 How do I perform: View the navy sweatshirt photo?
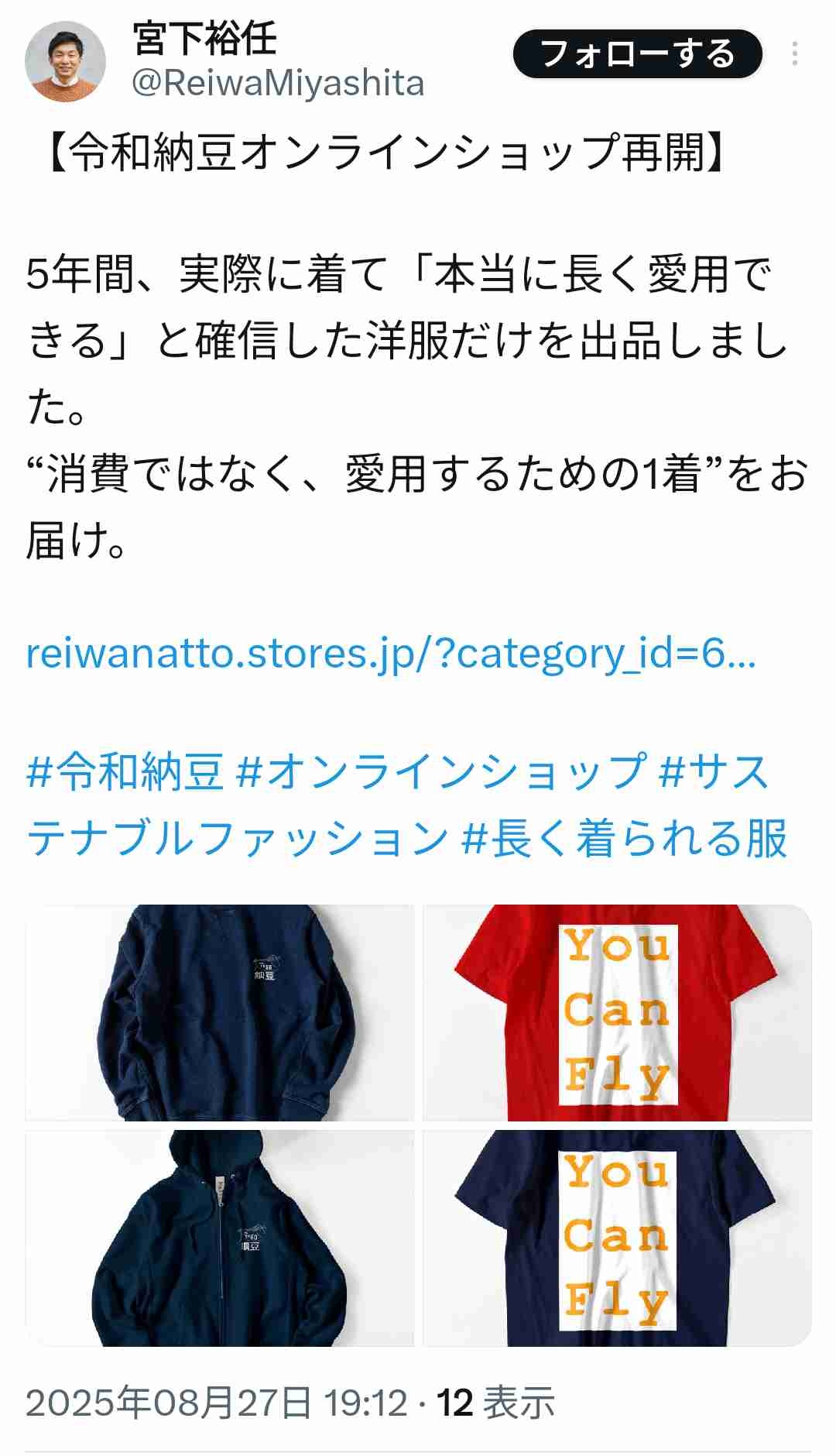point(220,1012)
